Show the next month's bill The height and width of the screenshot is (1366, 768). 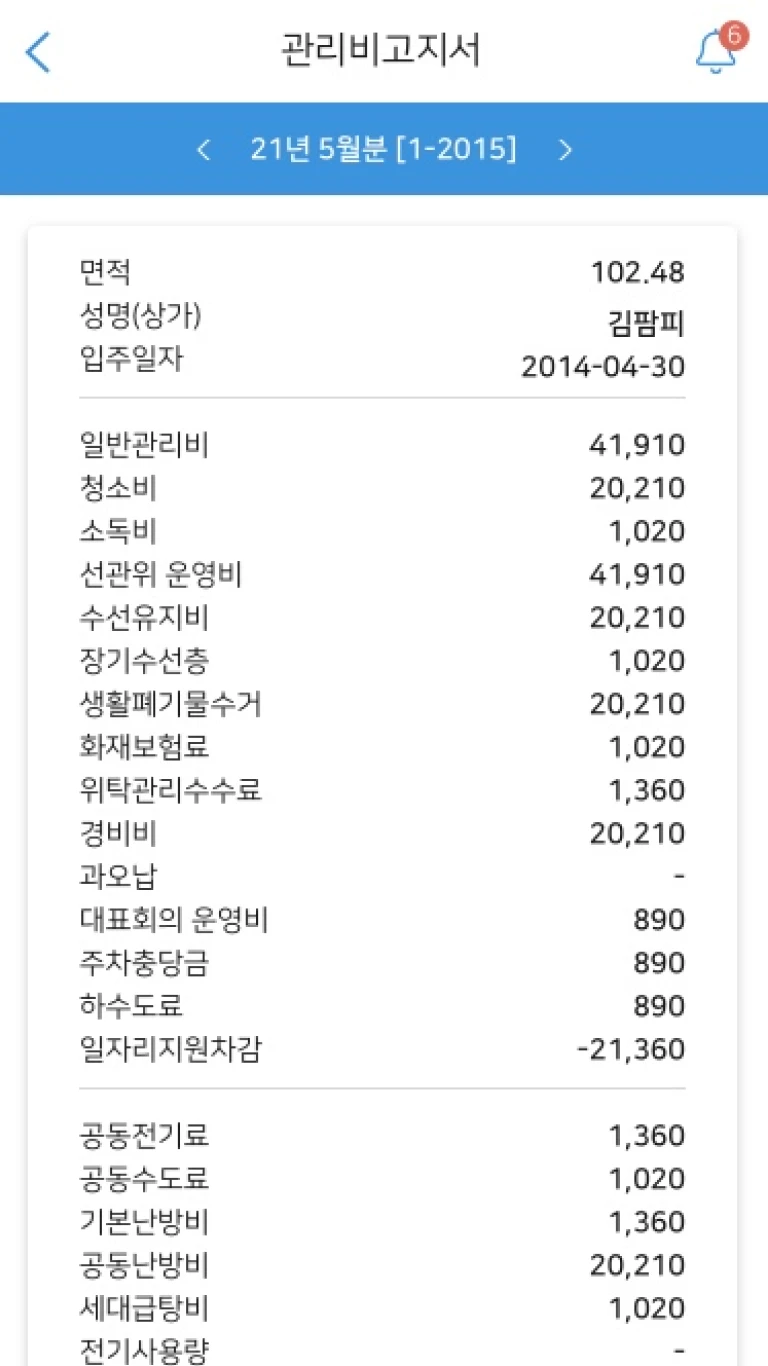pyautogui.click(x=565, y=150)
